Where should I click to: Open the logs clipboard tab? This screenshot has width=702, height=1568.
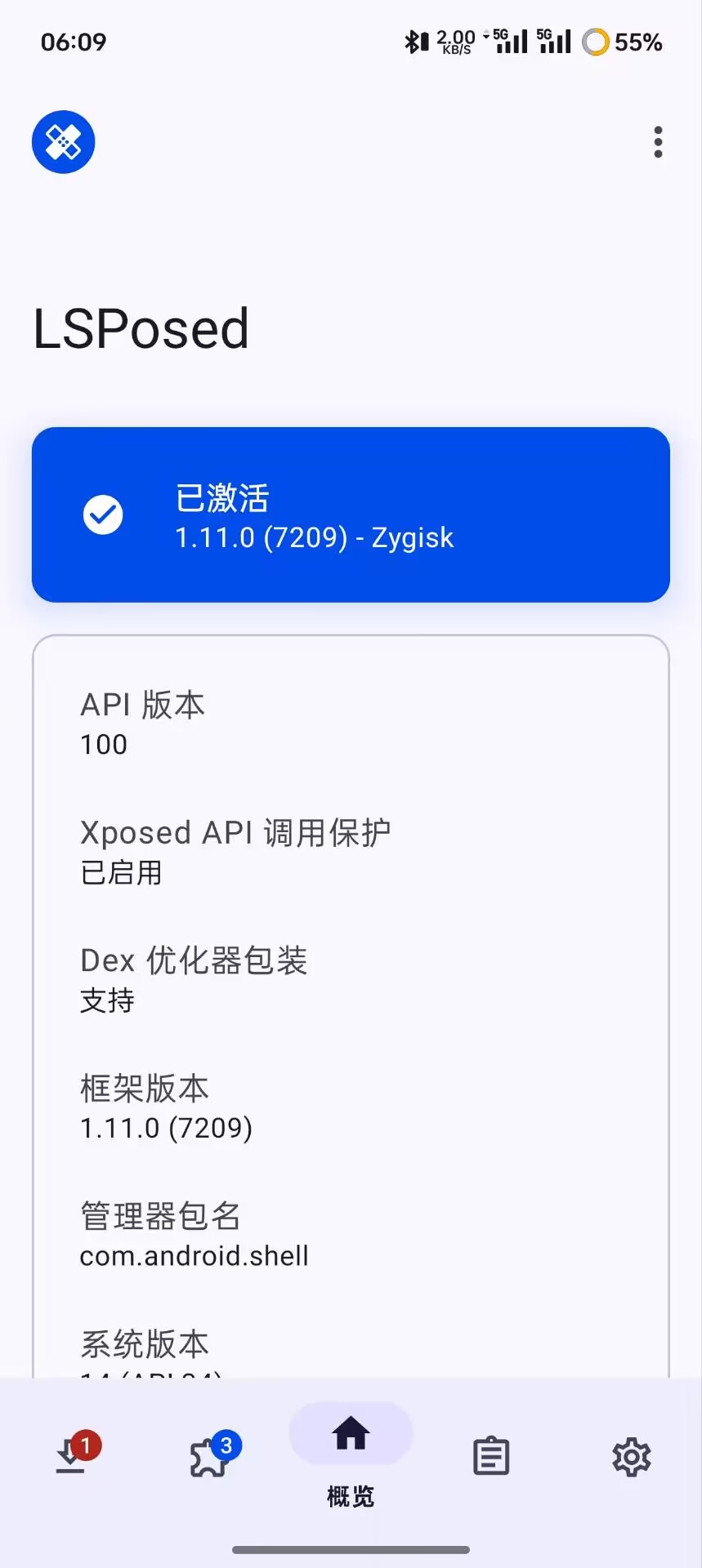pos(491,1456)
